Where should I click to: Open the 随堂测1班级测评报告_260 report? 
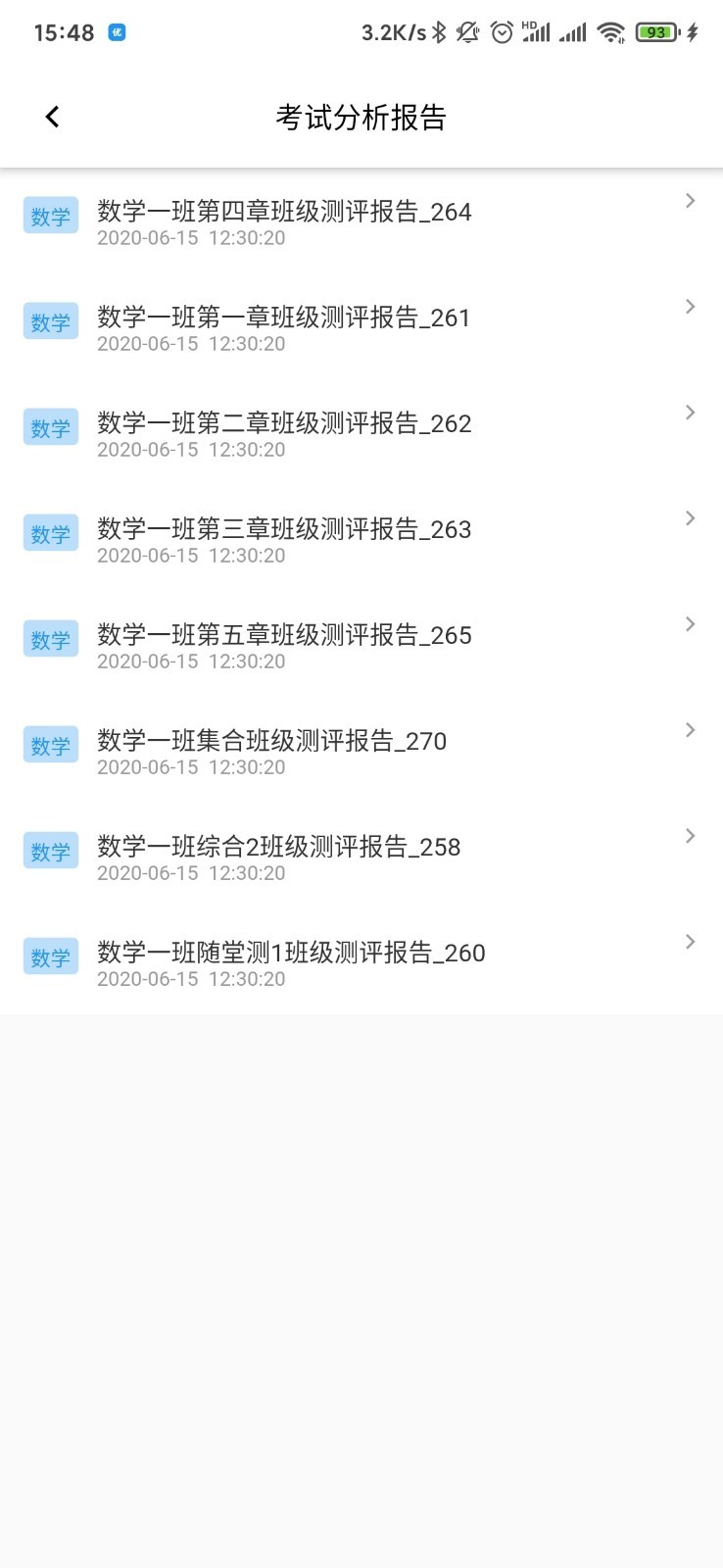point(361,962)
